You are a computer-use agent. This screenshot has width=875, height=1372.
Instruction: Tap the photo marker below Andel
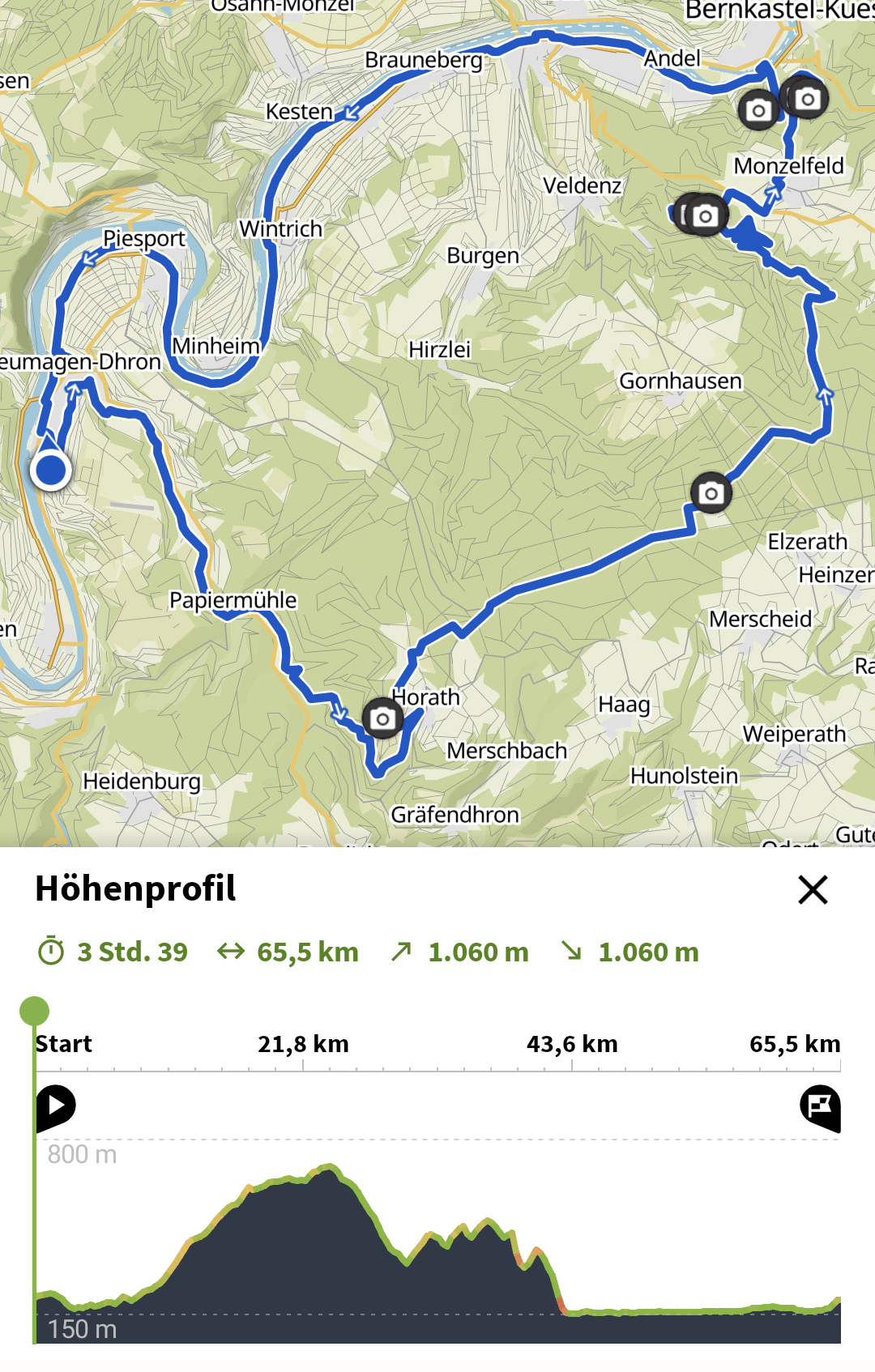click(x=758, y=110)
